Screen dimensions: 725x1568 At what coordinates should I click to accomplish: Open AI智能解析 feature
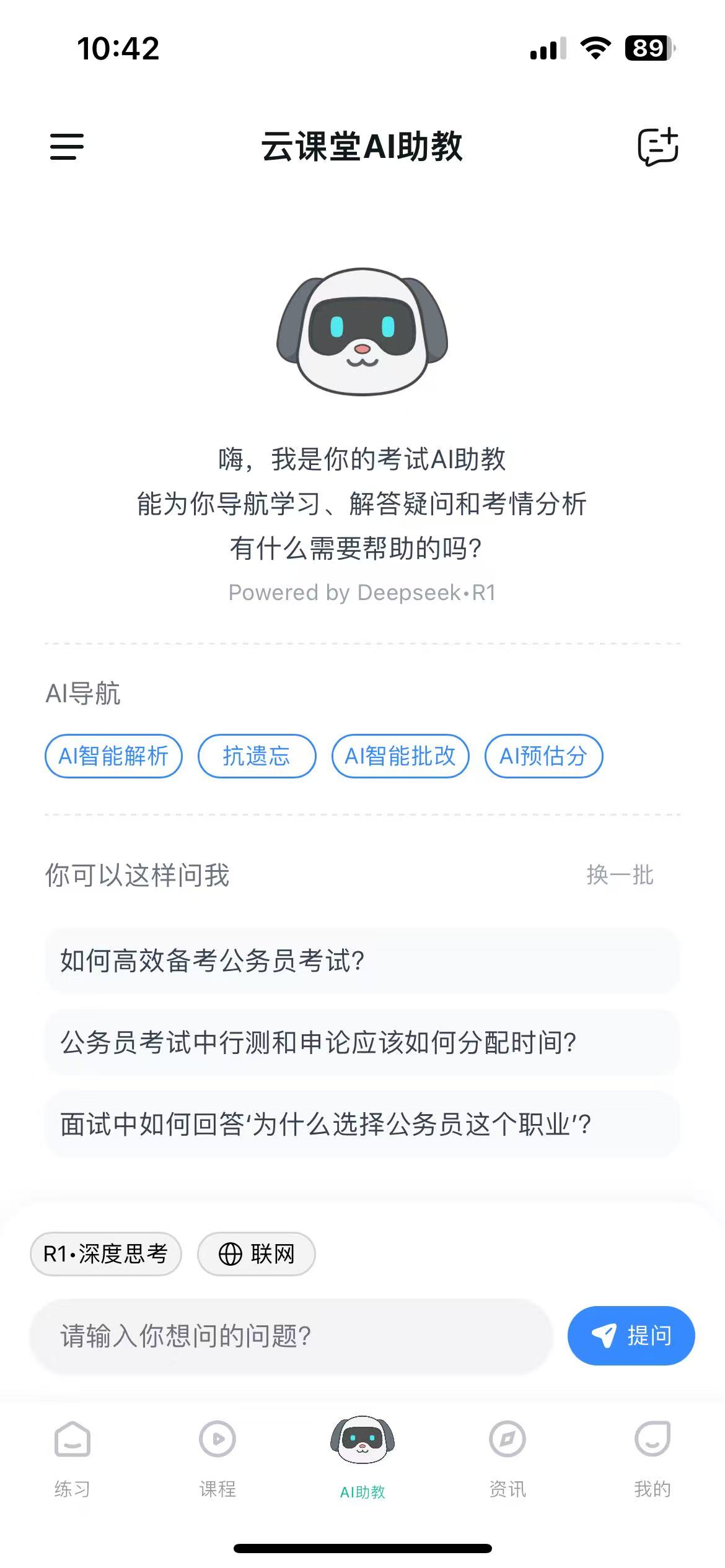point(113,756)
